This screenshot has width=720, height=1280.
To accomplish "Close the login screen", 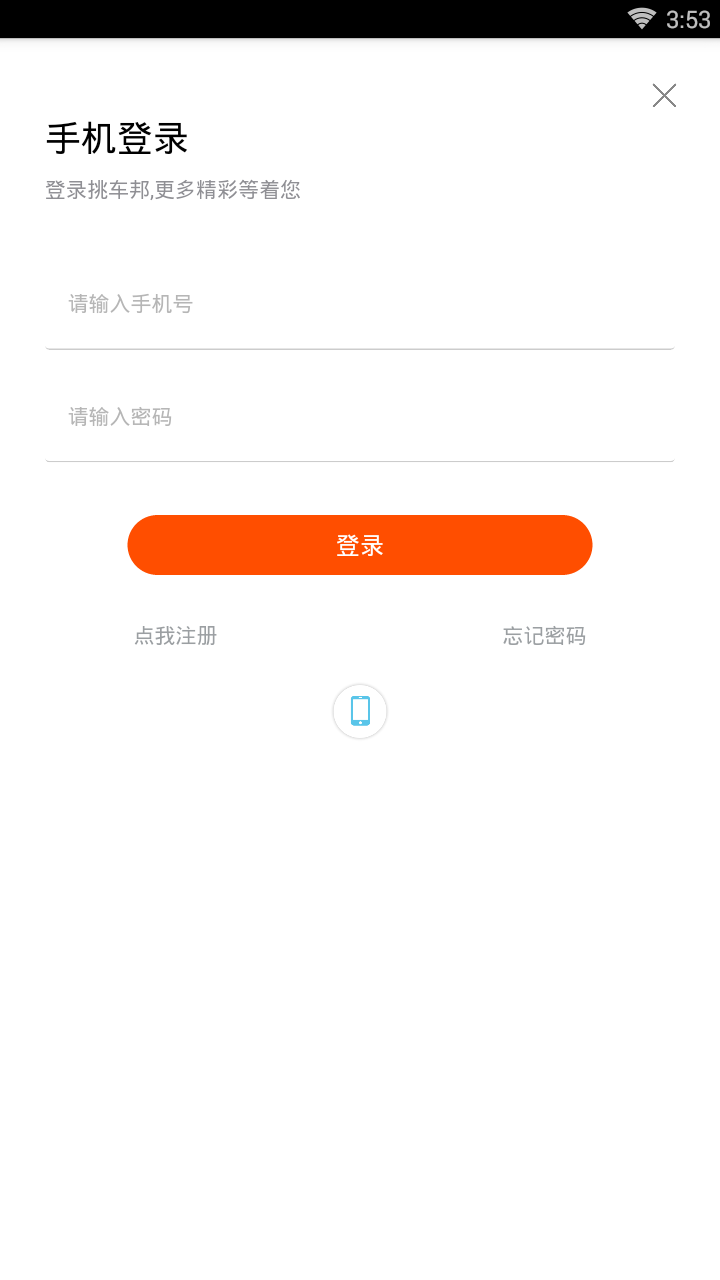I will coord(664,96).
